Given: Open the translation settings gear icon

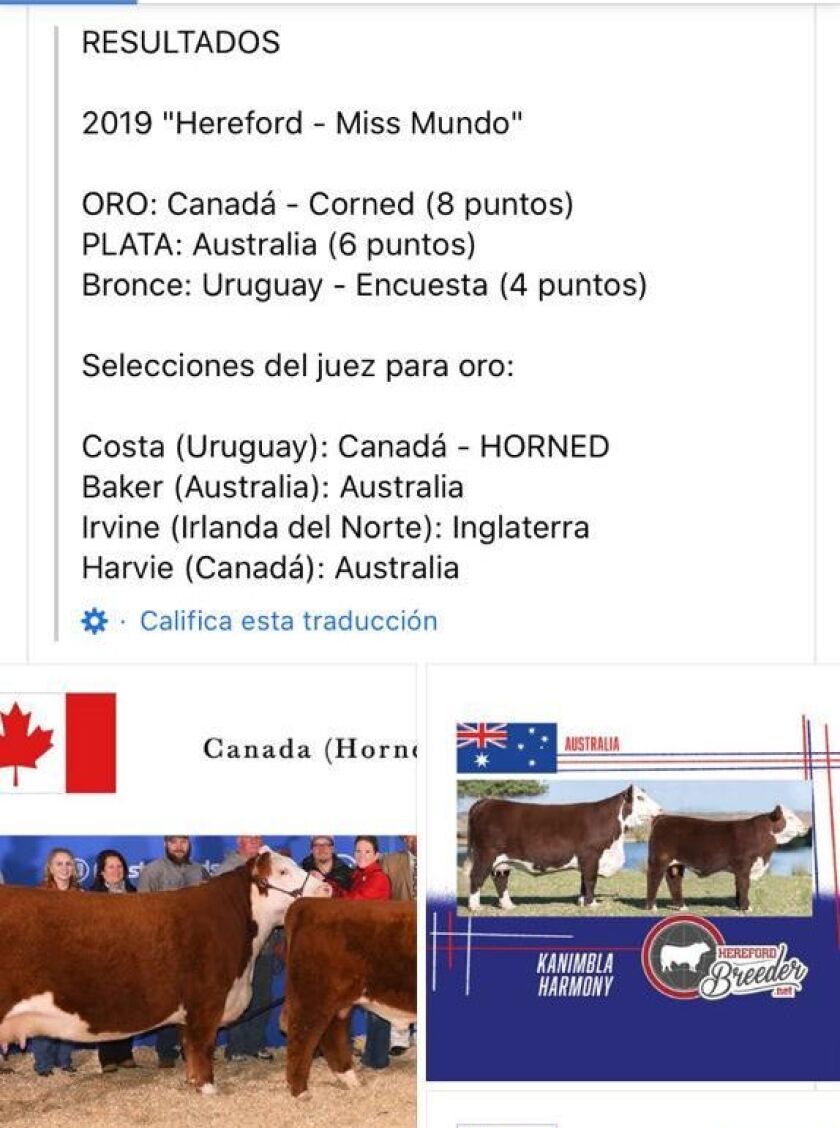Looking at the screenshot, I should click(94, 622).
